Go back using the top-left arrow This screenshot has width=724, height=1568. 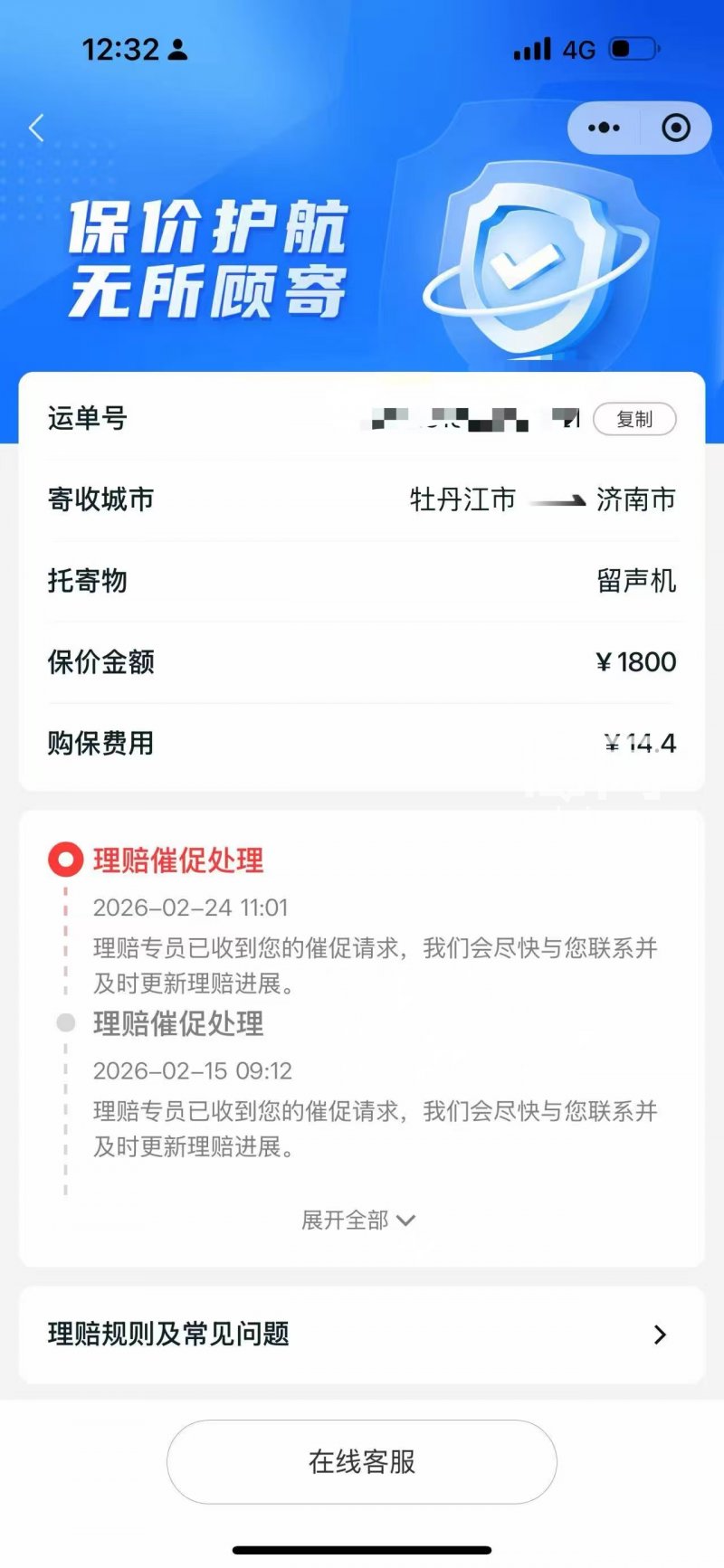37,128
